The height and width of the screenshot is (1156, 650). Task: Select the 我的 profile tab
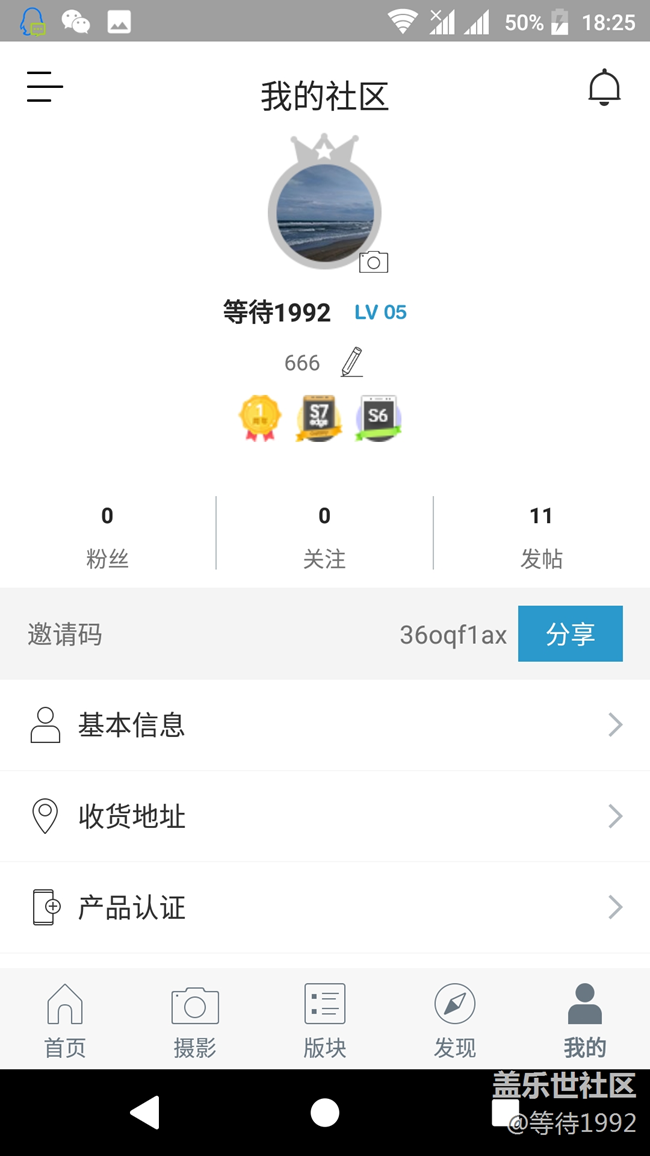click(x=585, y=1019)
